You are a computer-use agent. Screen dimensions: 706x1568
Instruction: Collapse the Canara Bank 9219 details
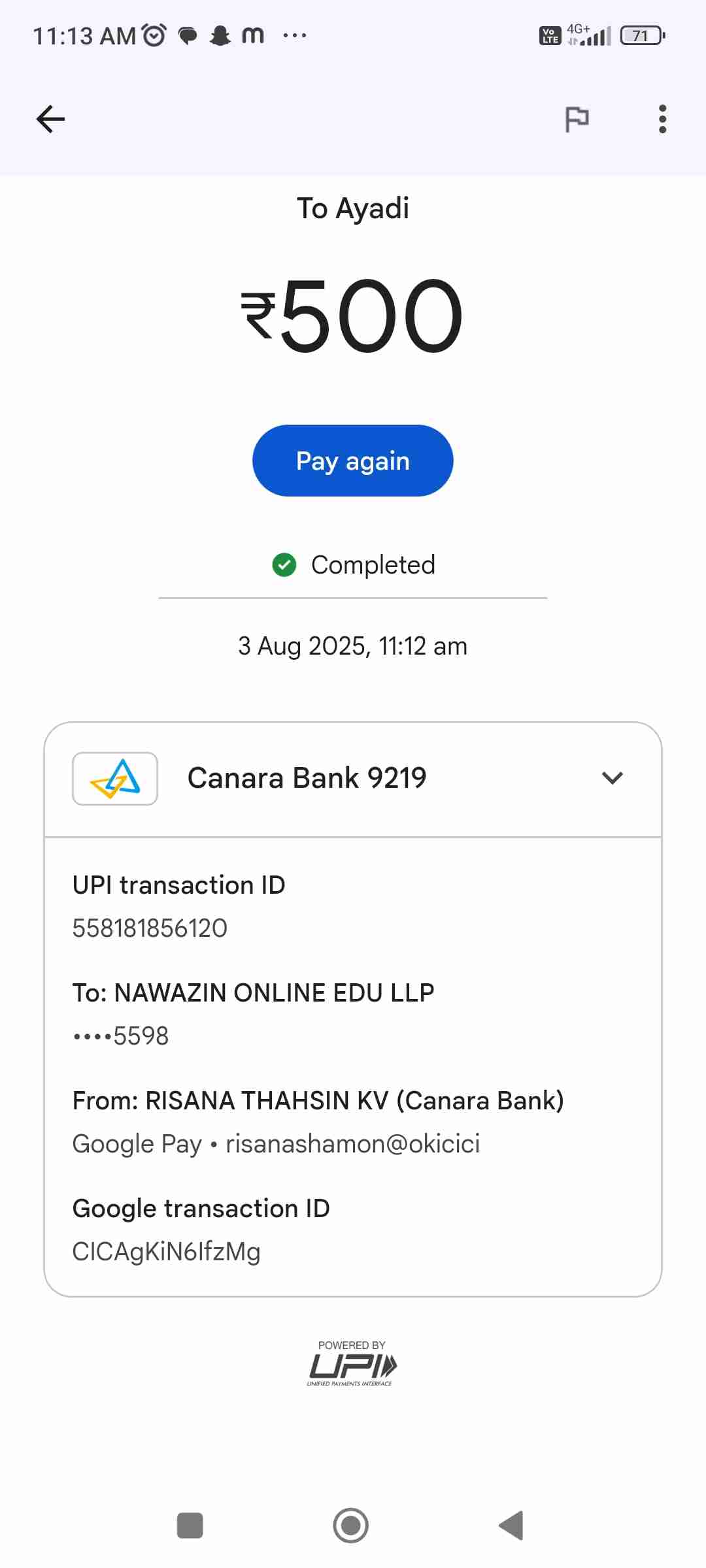pyautogui.click(x=612, y=778)
